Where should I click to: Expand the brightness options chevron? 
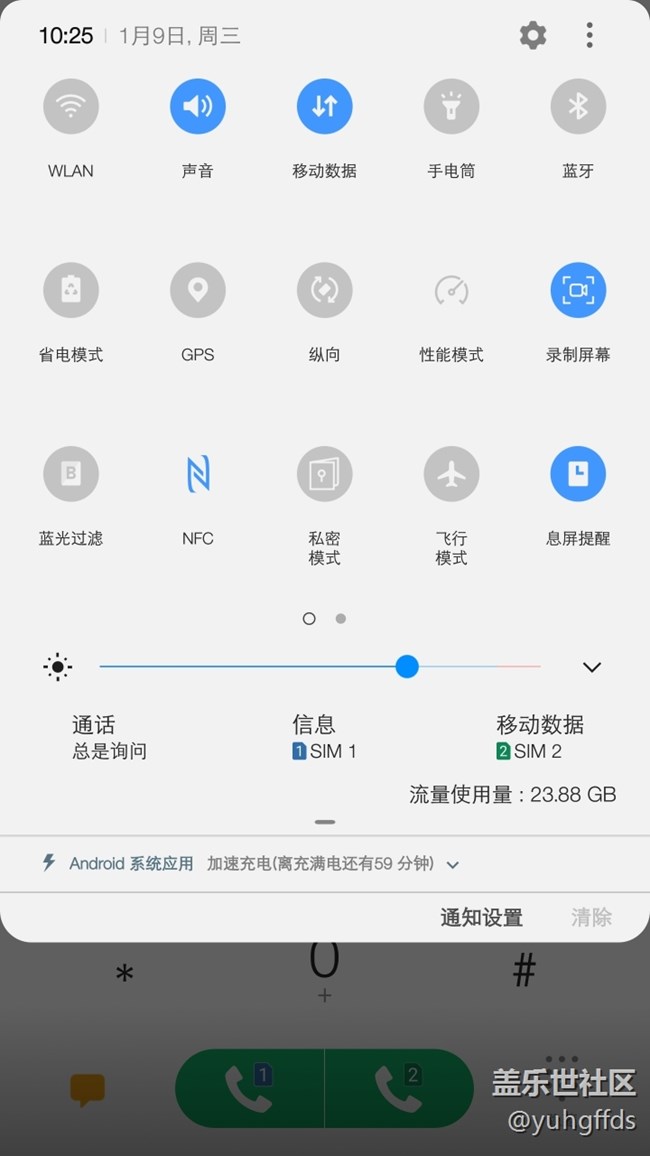point(592,667)
